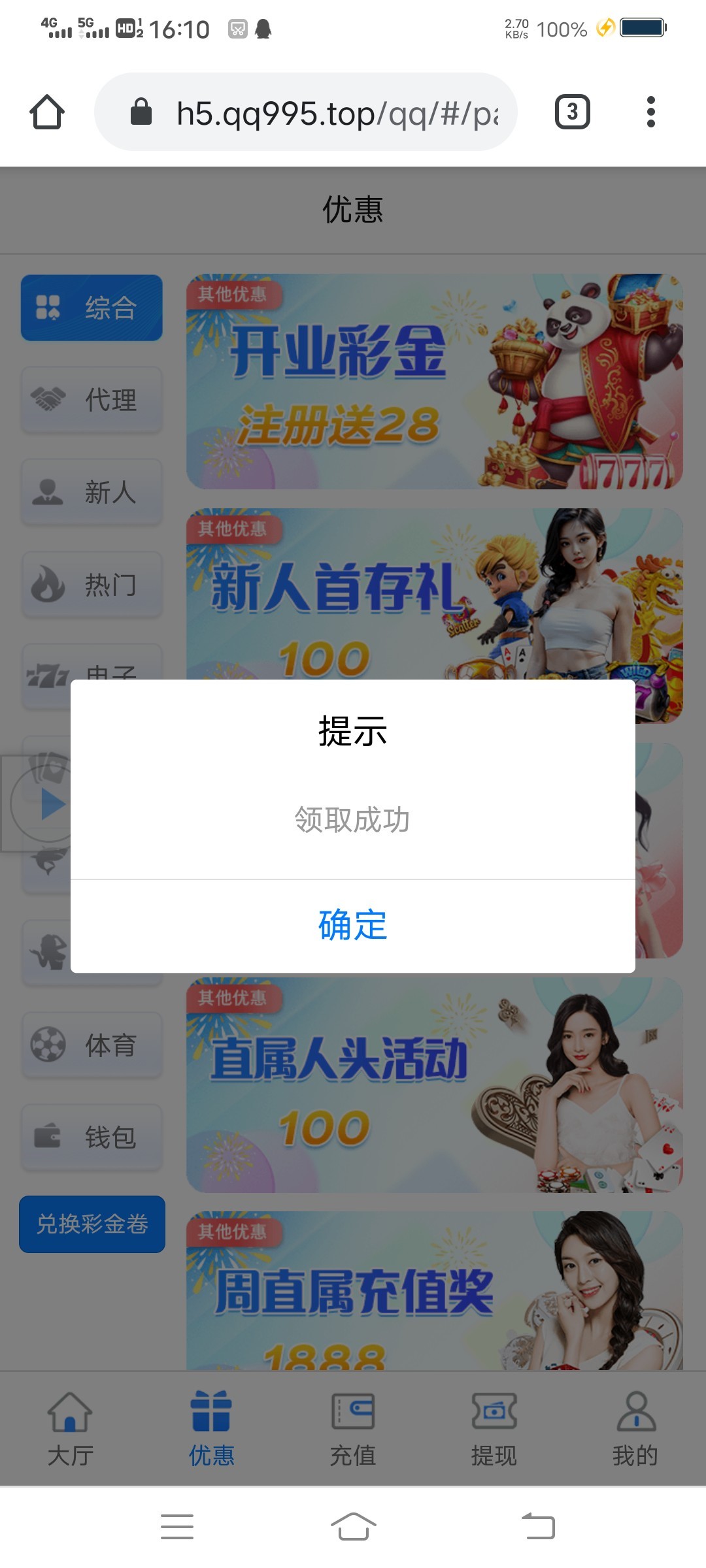Image resolution: width=706 pixels, height=1568 pixels.
Task: Go to the 大厅 tab
Action: click(71, 1429)
